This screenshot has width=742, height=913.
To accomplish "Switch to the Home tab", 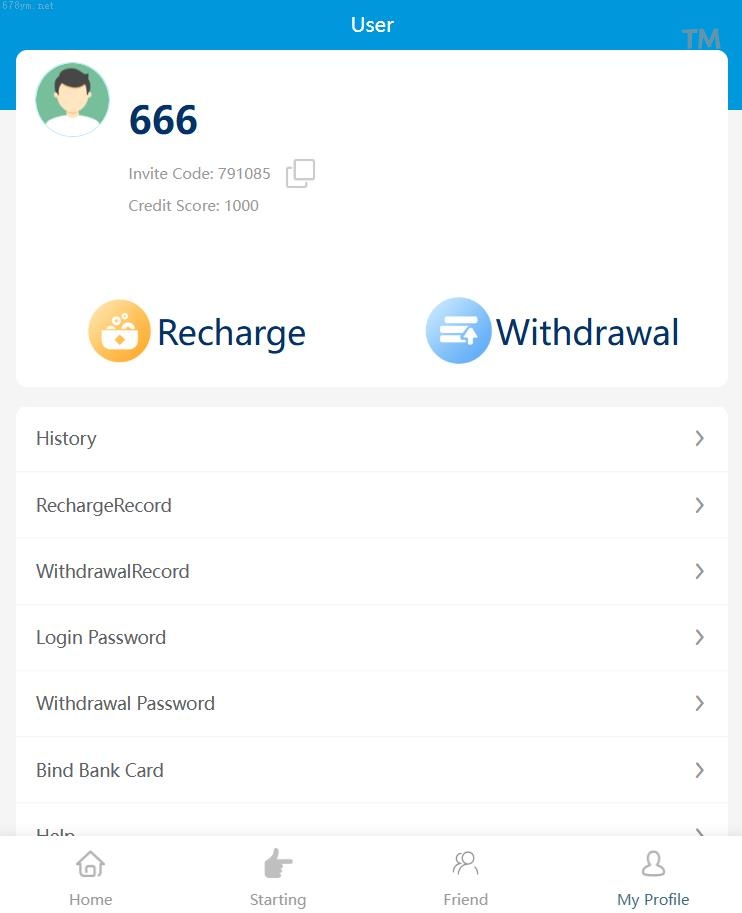I will click(x=91, y=877).
